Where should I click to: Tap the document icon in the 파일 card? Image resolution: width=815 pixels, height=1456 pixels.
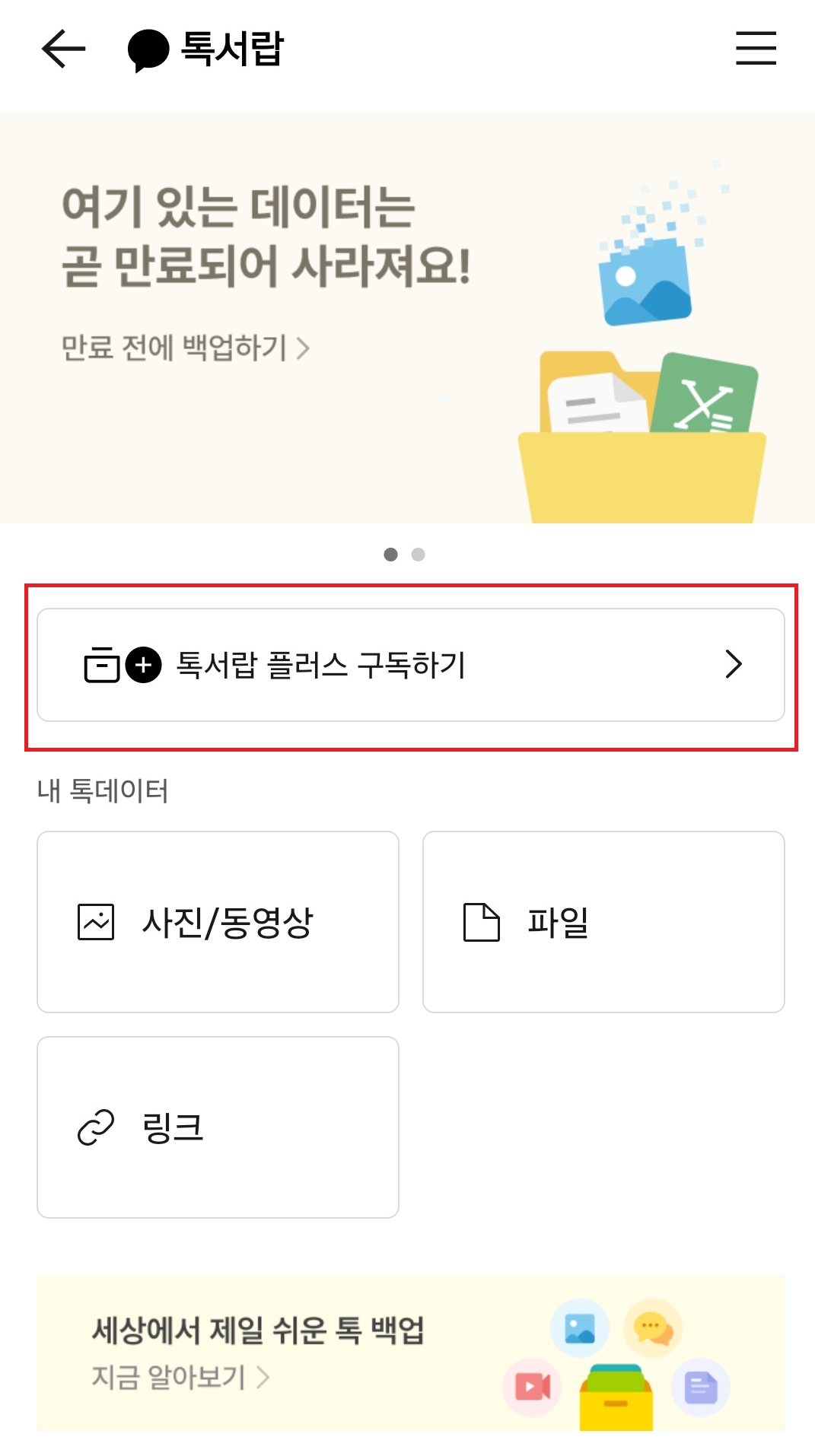[x=479, y=921]
